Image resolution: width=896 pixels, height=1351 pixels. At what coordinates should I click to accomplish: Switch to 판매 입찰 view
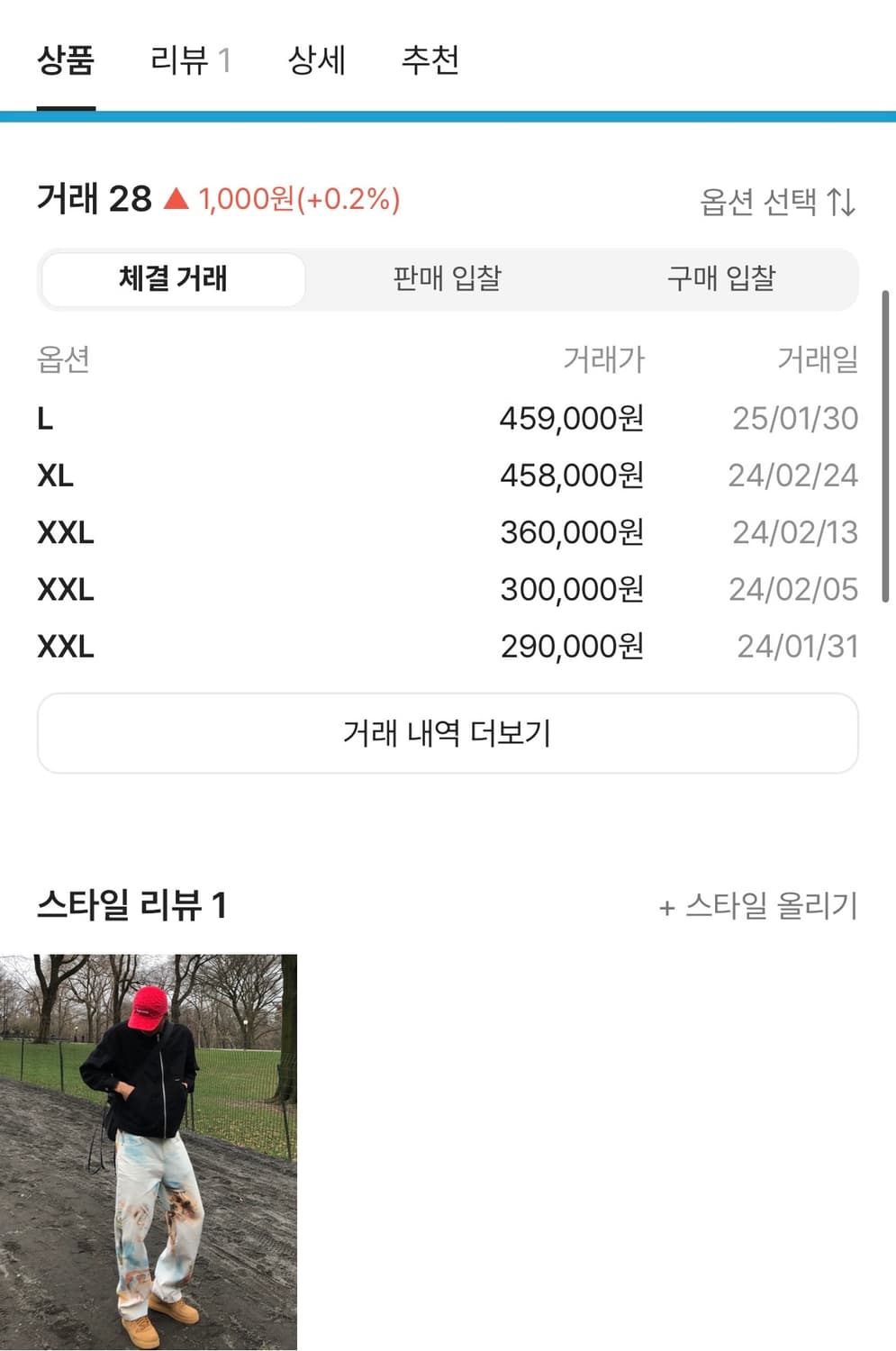[x=447, y=279]
